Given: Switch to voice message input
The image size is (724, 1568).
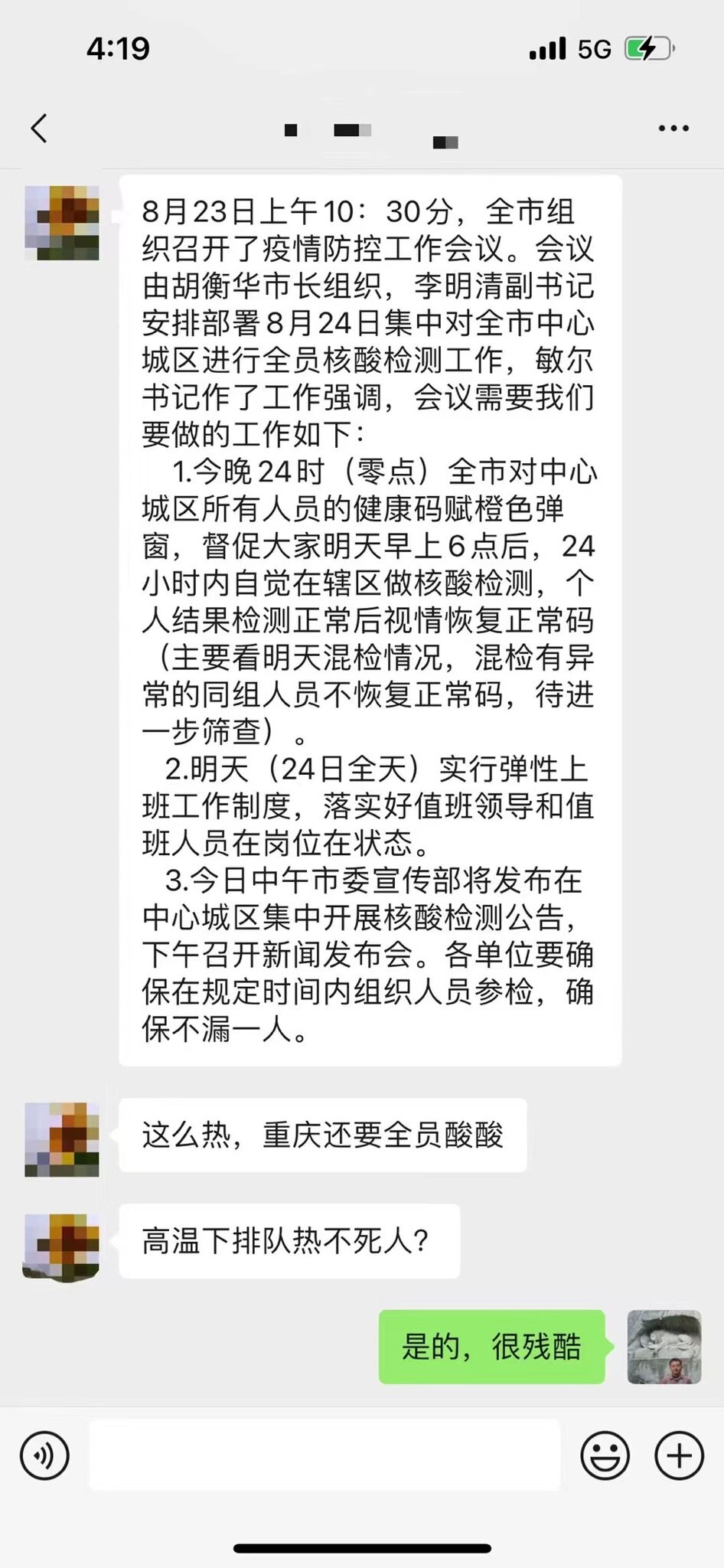Looking at the screenshot, I should pos(44,1455).
